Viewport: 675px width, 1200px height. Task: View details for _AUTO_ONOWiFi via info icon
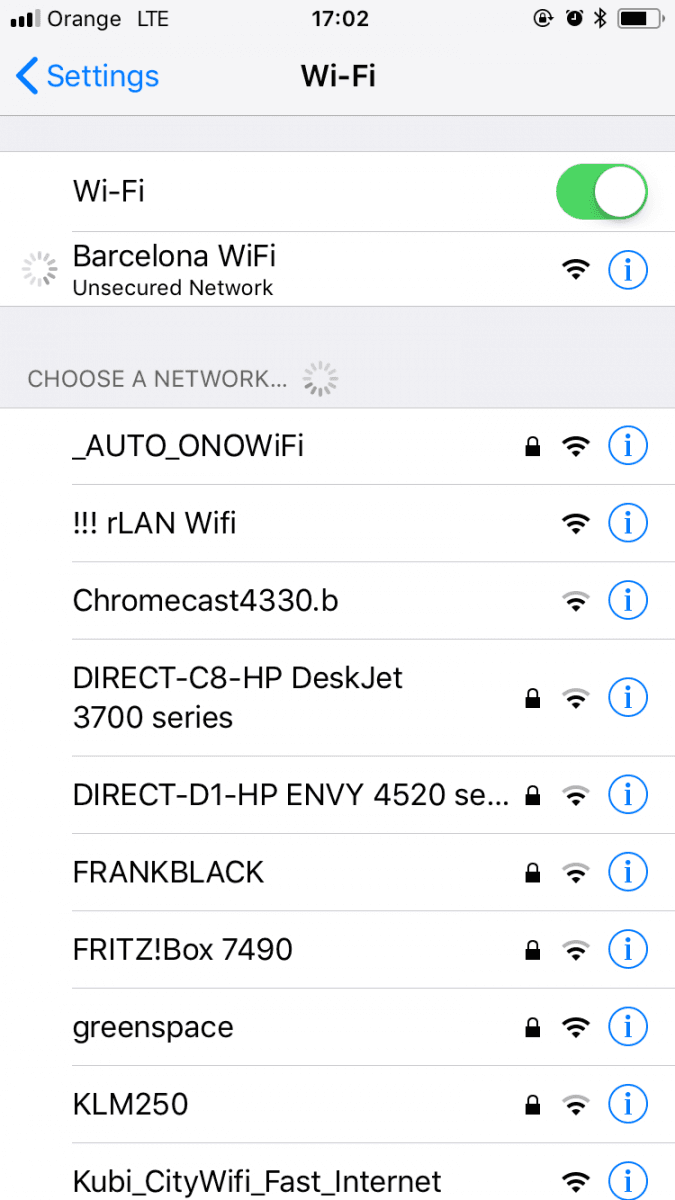(x=628, y=446)
